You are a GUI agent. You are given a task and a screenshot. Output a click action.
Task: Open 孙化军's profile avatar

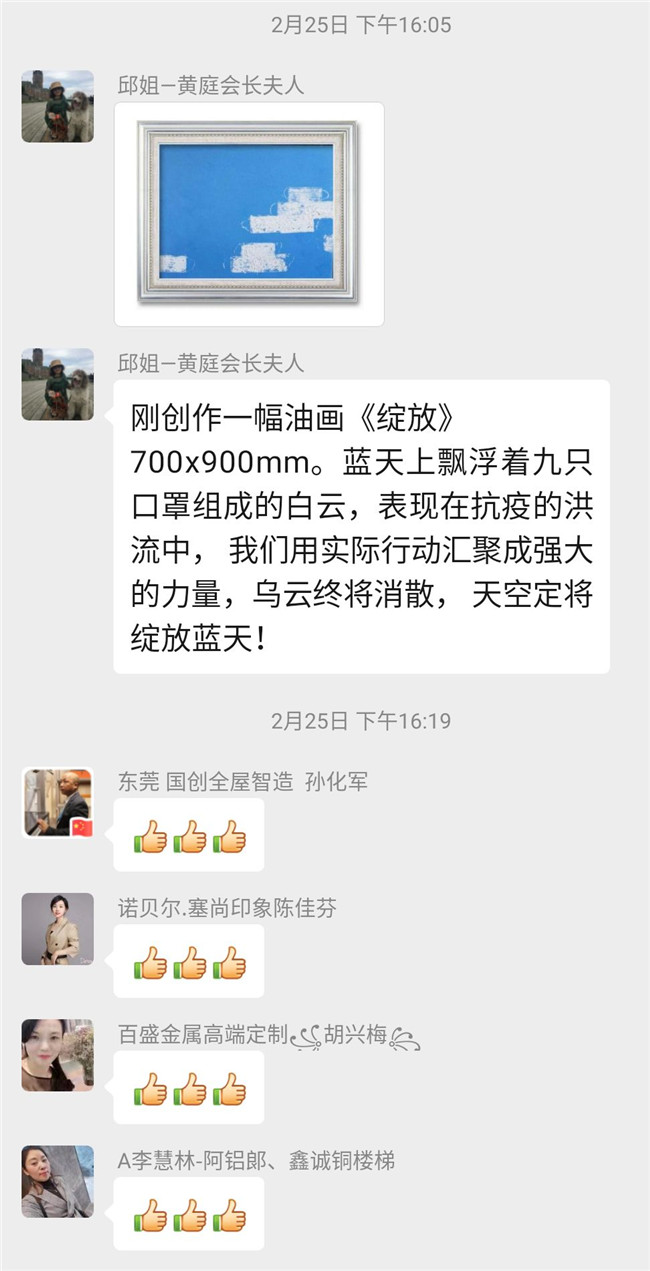point(58,802)
